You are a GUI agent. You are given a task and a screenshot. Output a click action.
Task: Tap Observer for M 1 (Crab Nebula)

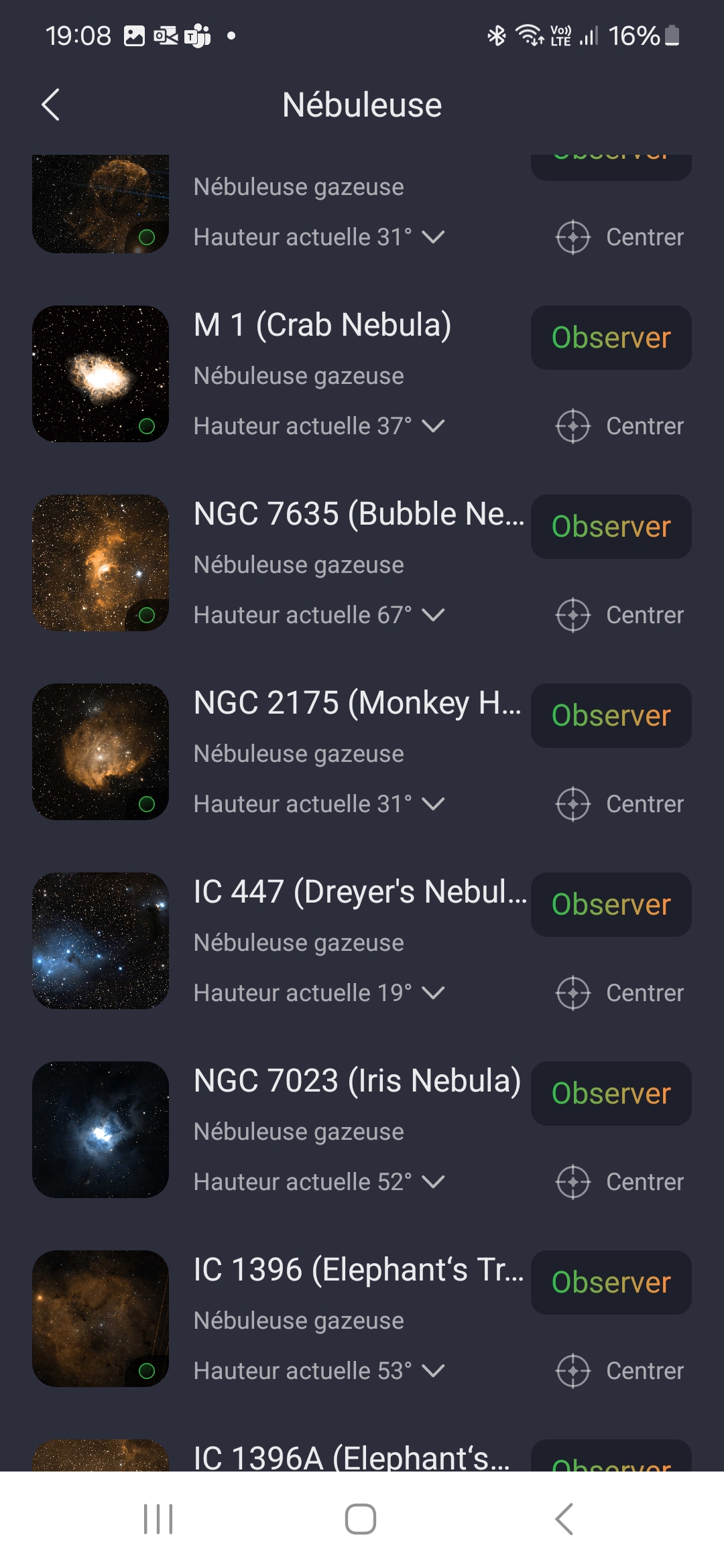[611, 338]
